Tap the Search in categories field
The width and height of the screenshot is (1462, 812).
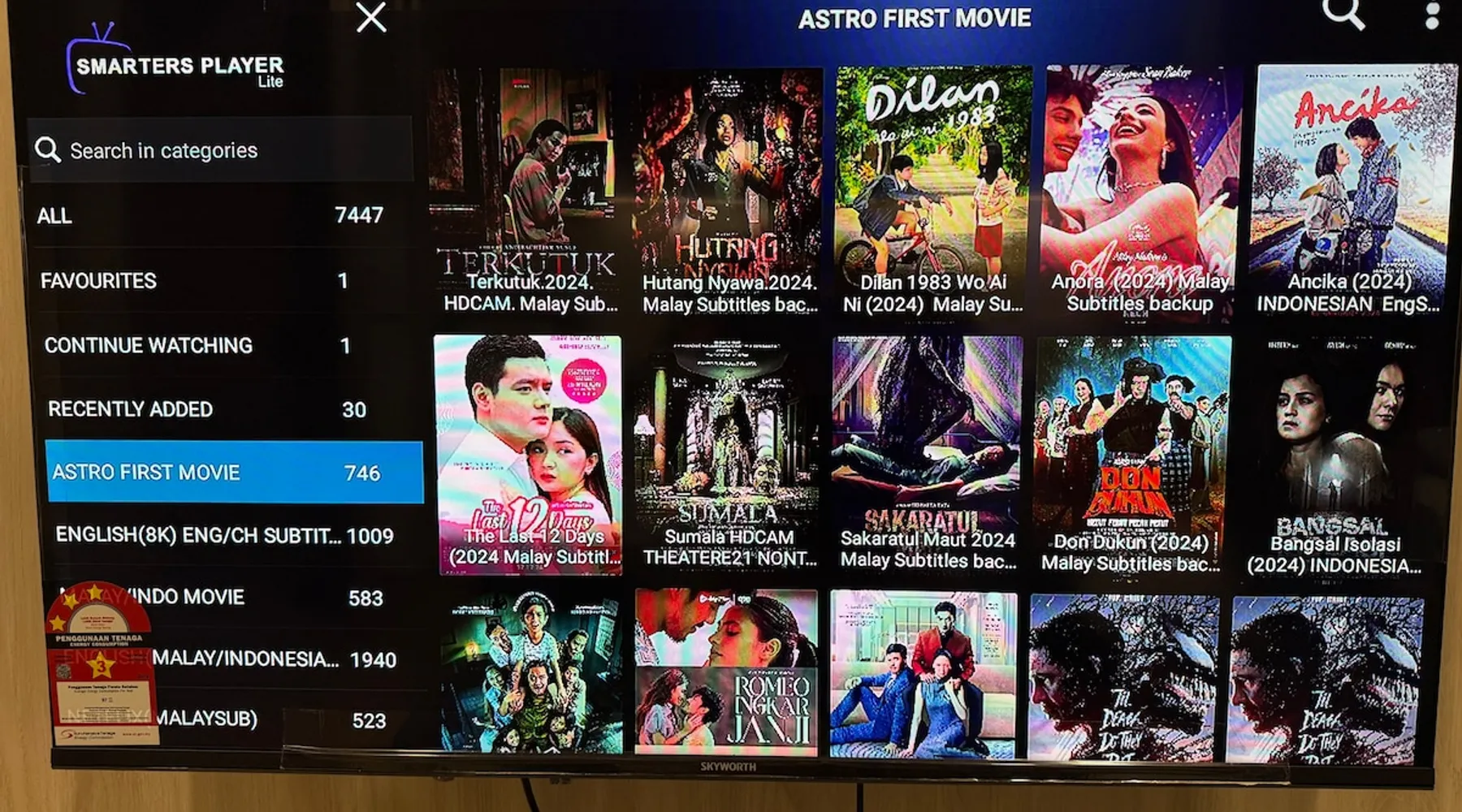tap(219, 150)
